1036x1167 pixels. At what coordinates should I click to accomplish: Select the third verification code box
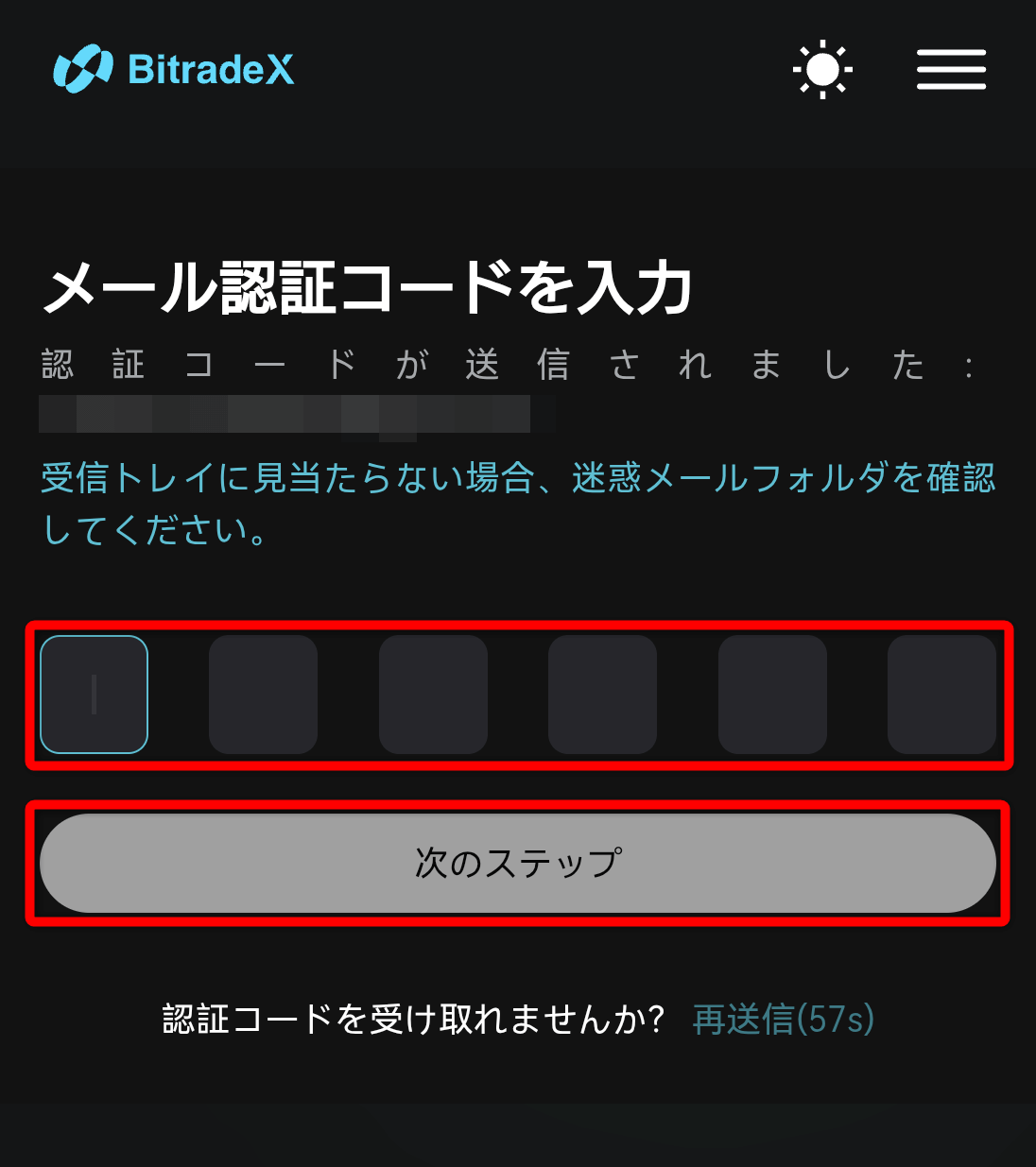pyautogui.click(x=433, y=695)
